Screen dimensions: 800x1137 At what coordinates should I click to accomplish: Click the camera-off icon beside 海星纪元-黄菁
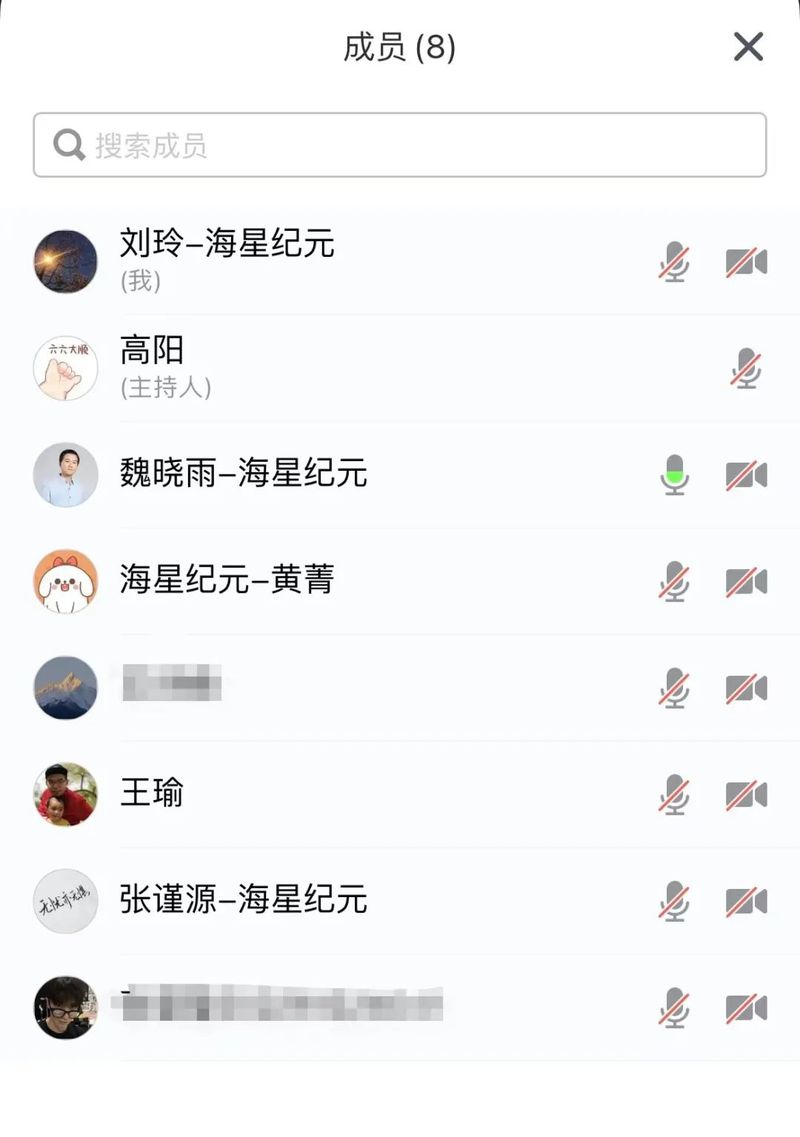(744, 581)
